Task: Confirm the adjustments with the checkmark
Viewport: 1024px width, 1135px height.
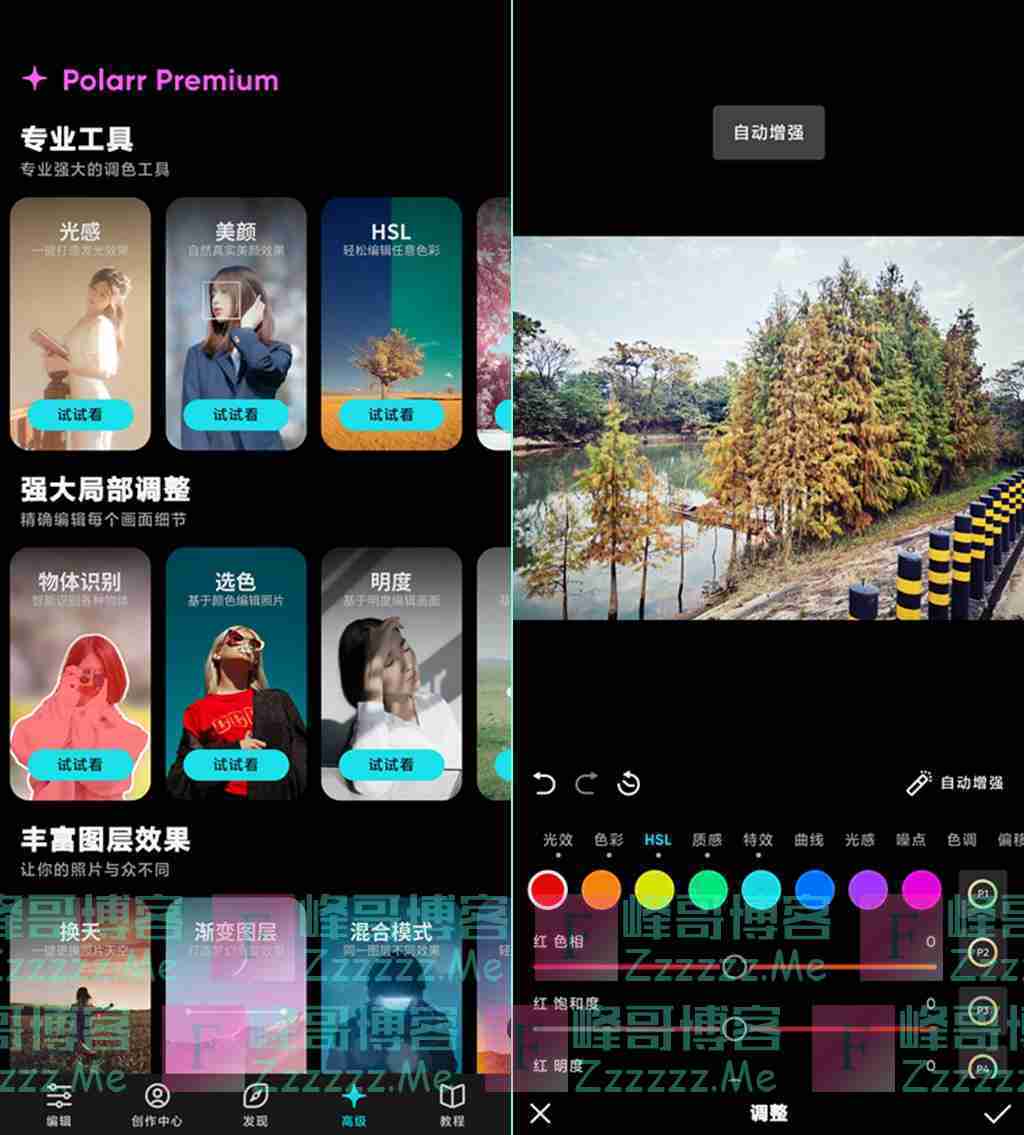Action: click(996, 1113)
